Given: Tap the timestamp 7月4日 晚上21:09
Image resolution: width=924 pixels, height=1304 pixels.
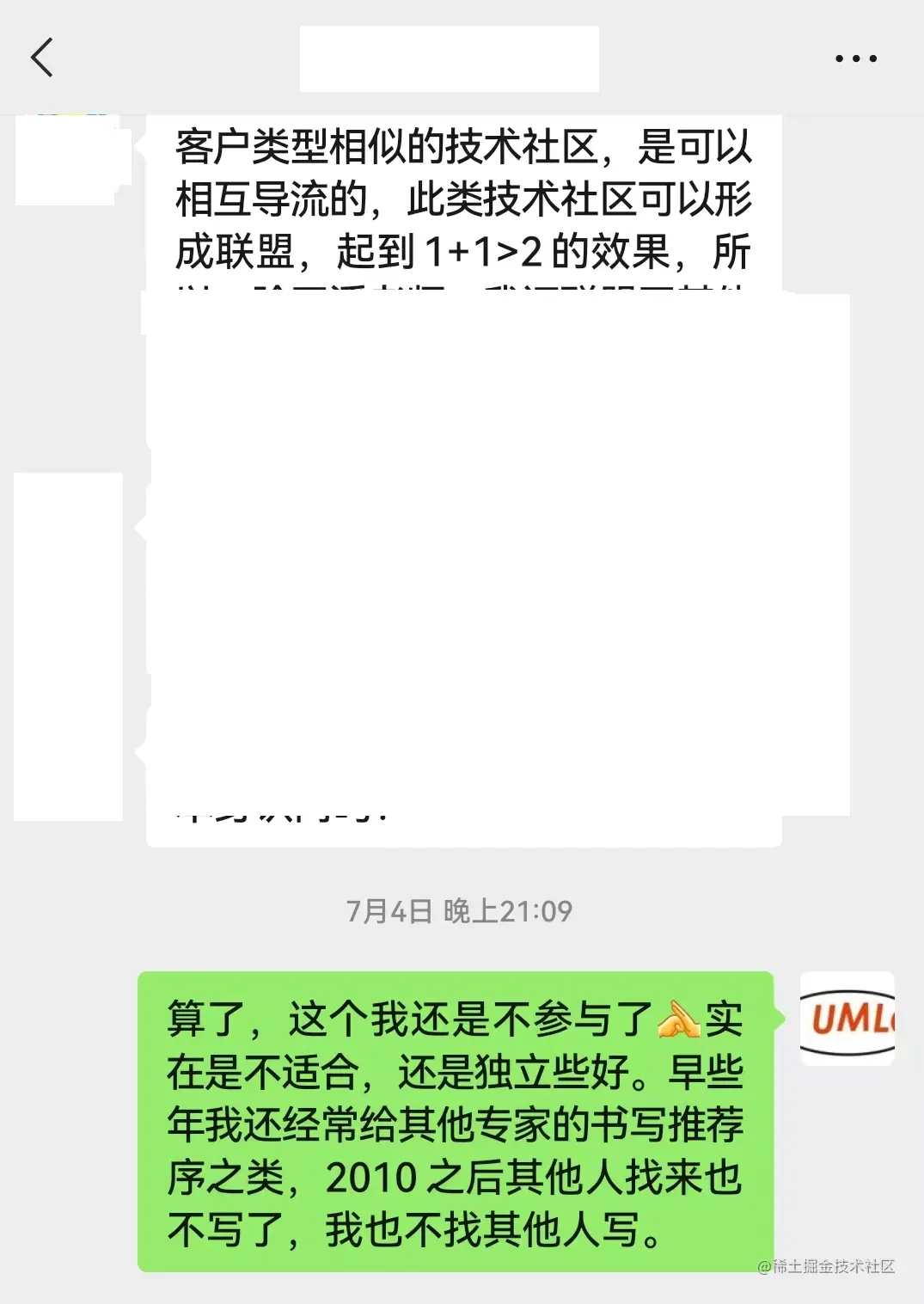Looking at the screenshot, I should pyautogui.click(x=458, y=909).
